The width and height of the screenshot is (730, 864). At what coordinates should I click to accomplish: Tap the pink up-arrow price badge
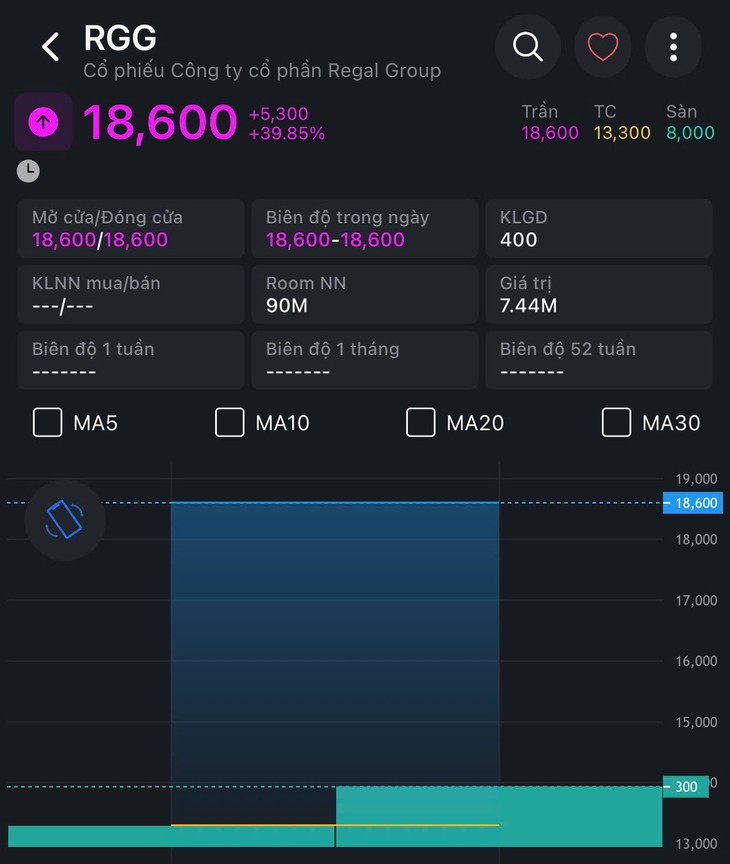pos(43,122)
